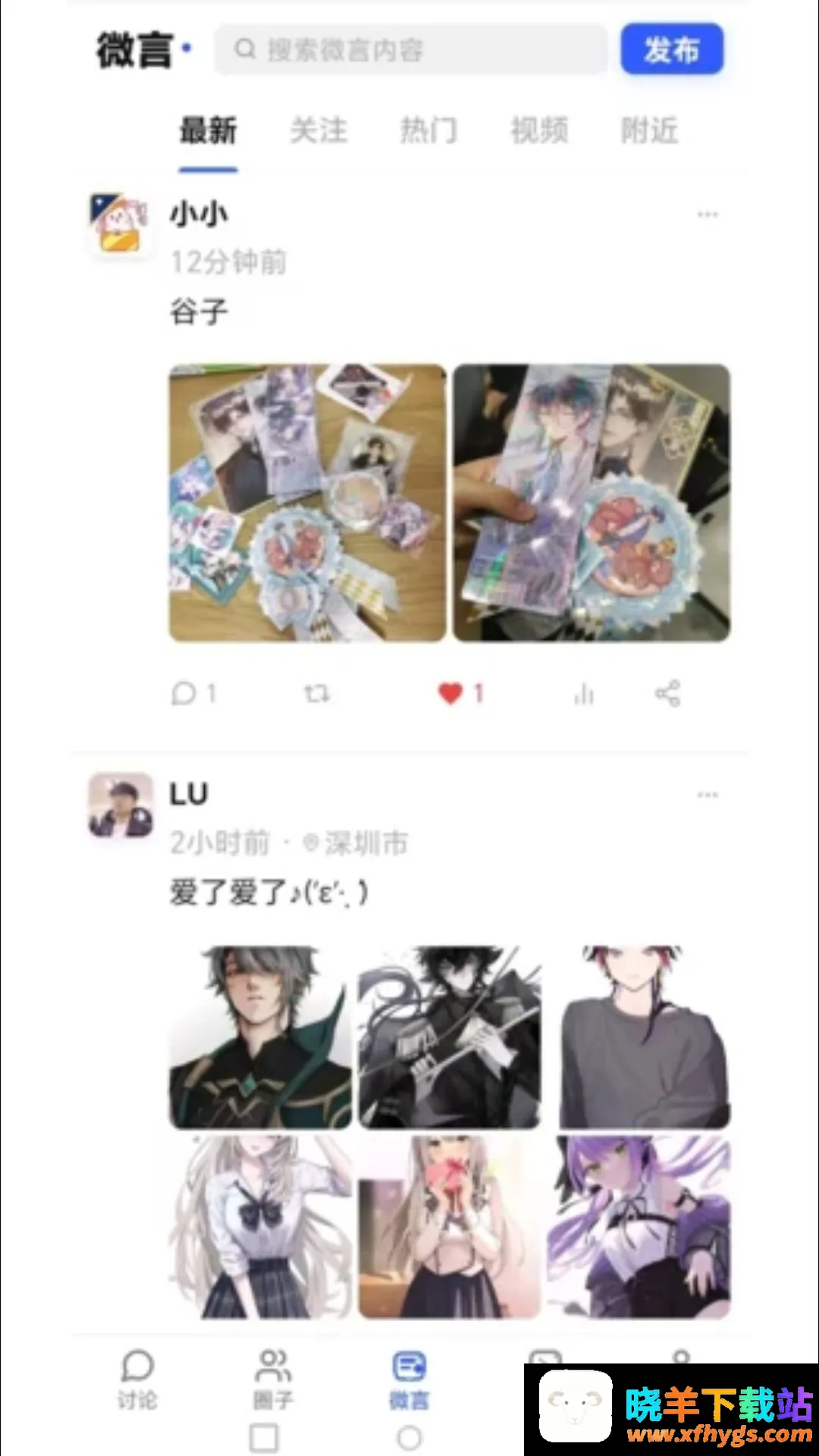819x1456 pixels.
Task: Open the second photo in 小小's post
Action: coord(591,503)
